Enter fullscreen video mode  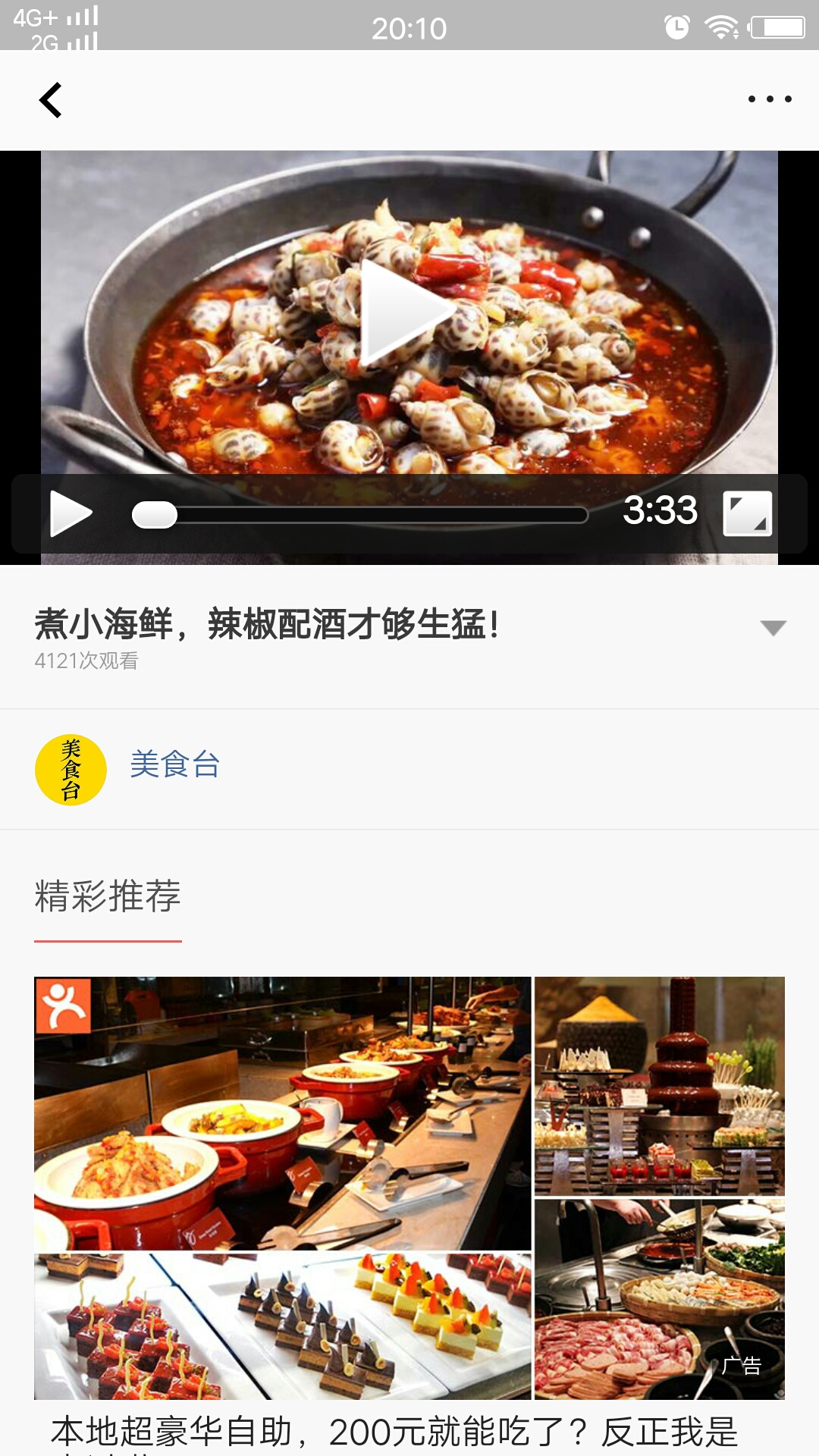[747, 513]
